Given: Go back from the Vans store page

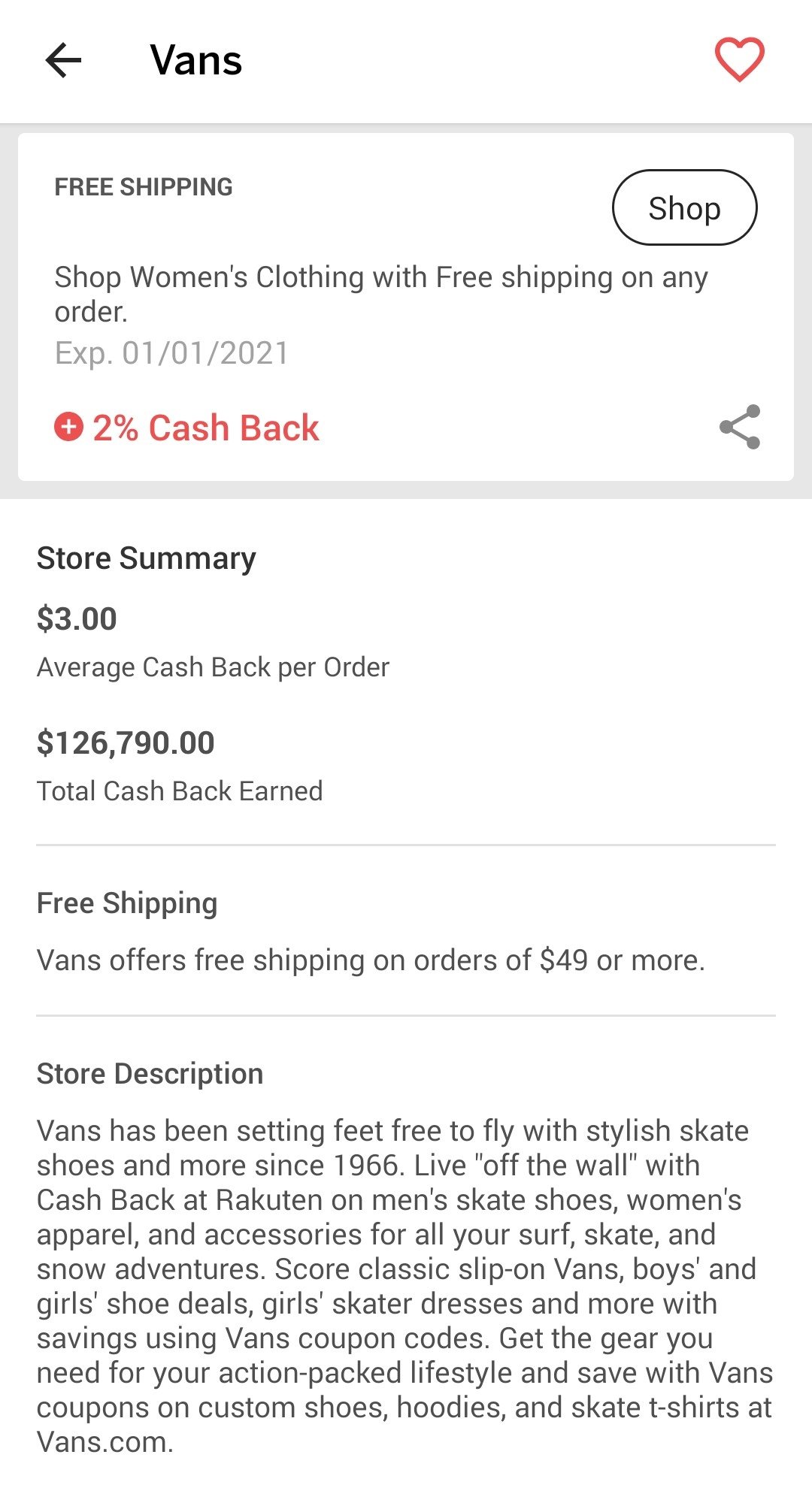Looking at the screenshot, I should point(63,60).
